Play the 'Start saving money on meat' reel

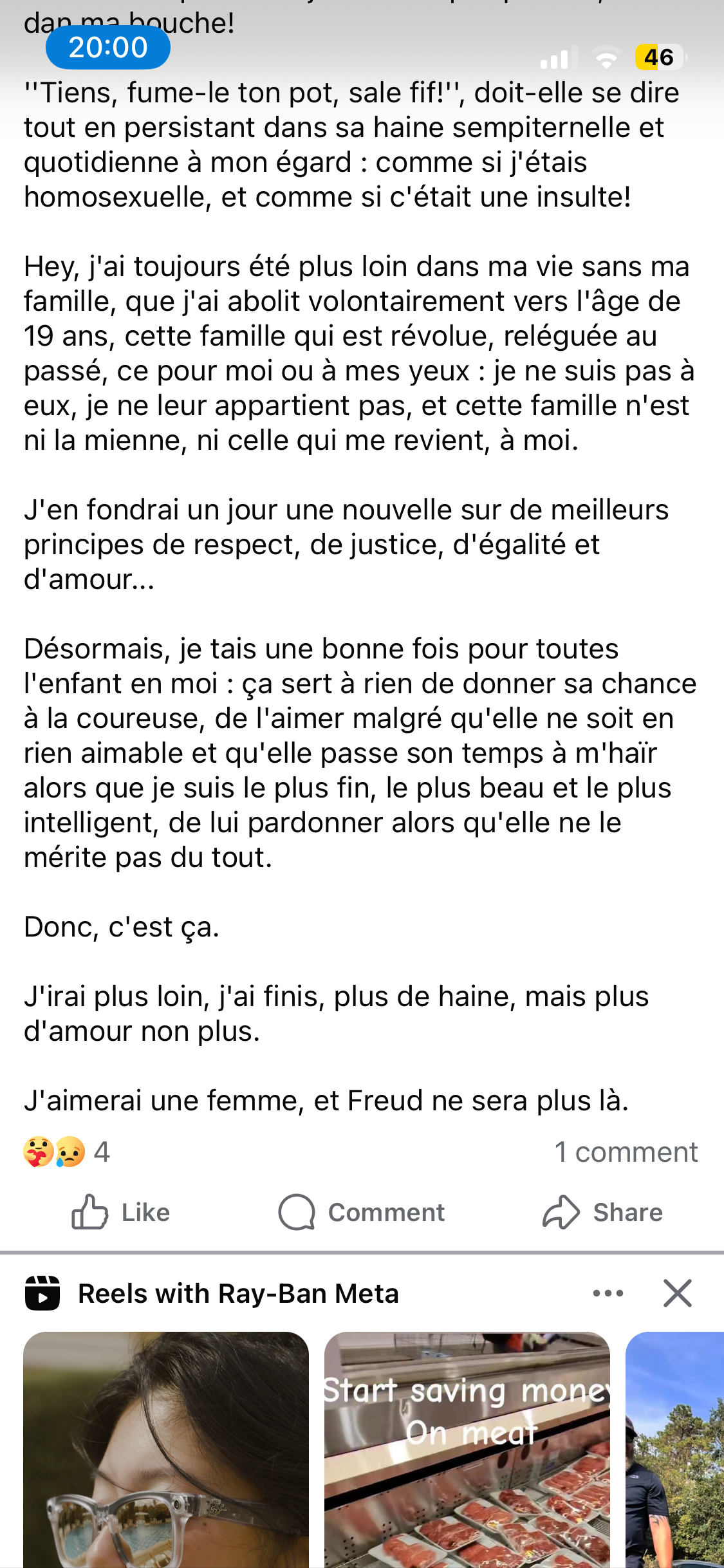coord(467,1450)
